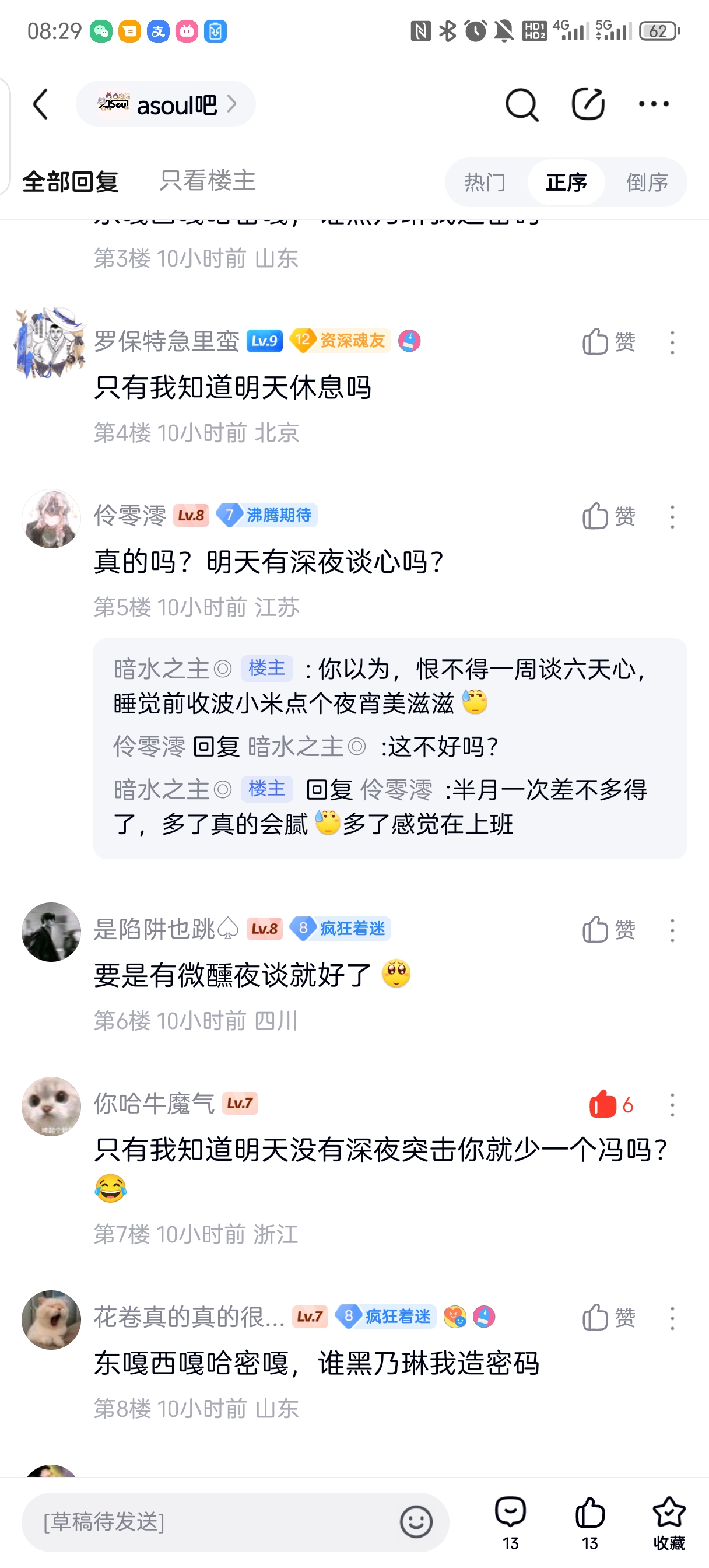Search within this thread

521,104
